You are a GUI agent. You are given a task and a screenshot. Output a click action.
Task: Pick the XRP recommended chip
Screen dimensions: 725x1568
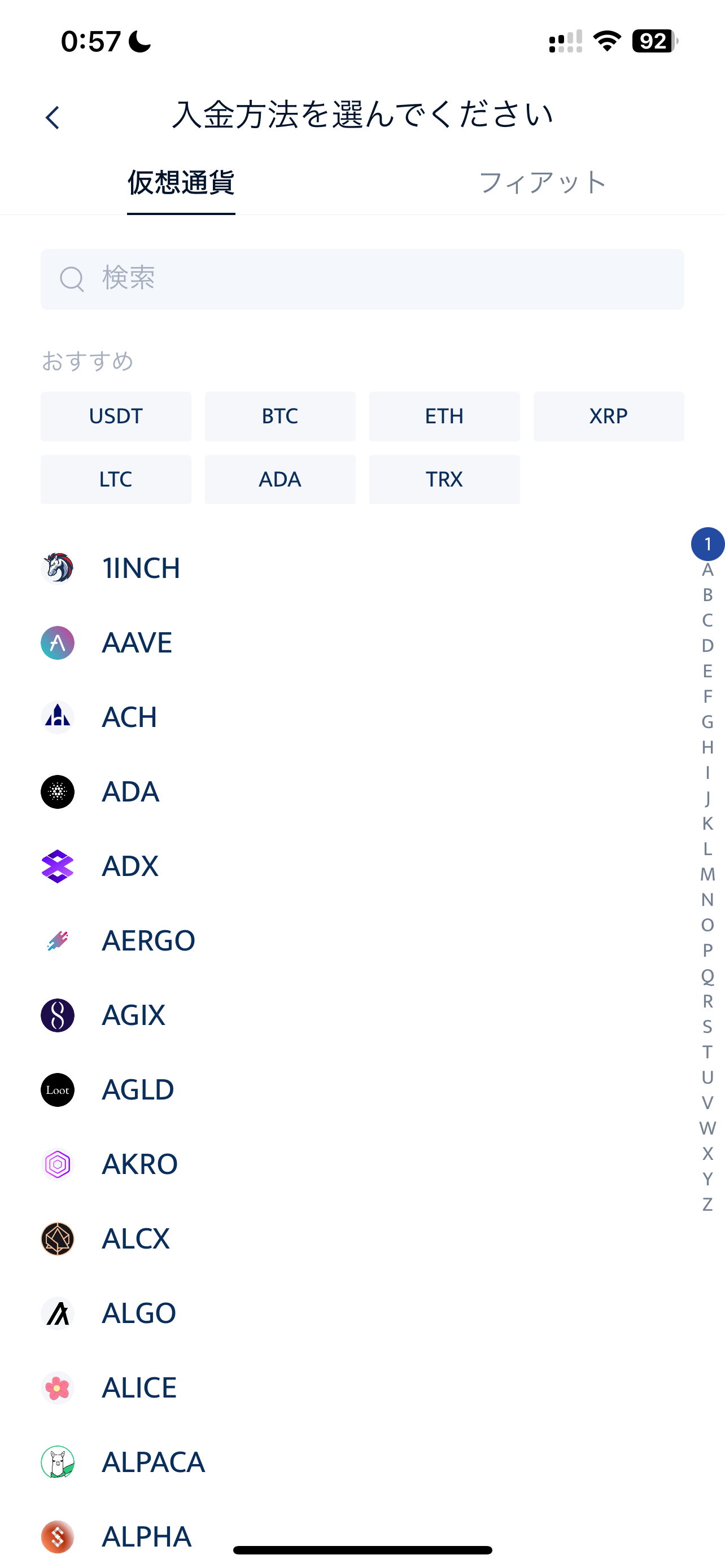click(609, 417)
